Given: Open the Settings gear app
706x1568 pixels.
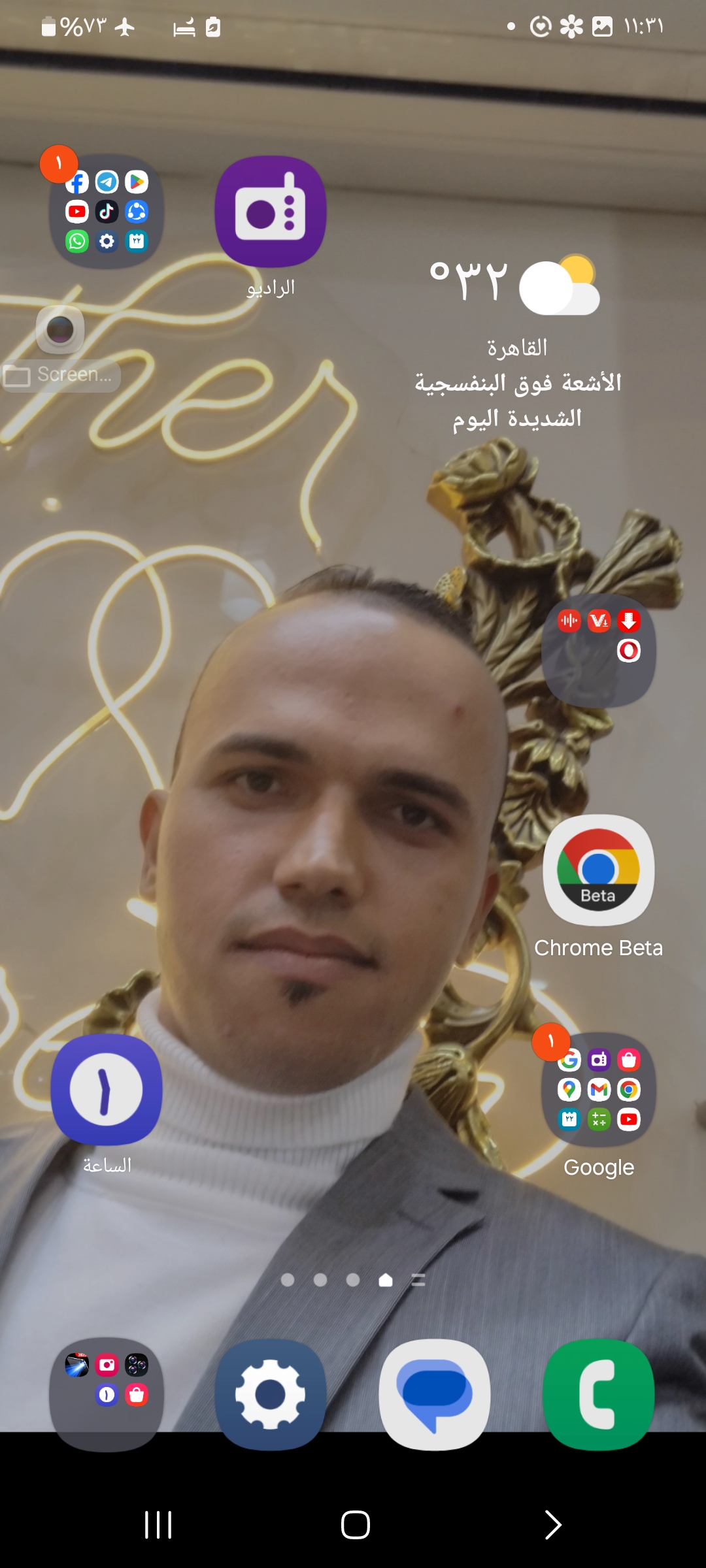Looking at the screenshot, I should click(x=270, y=1394).
